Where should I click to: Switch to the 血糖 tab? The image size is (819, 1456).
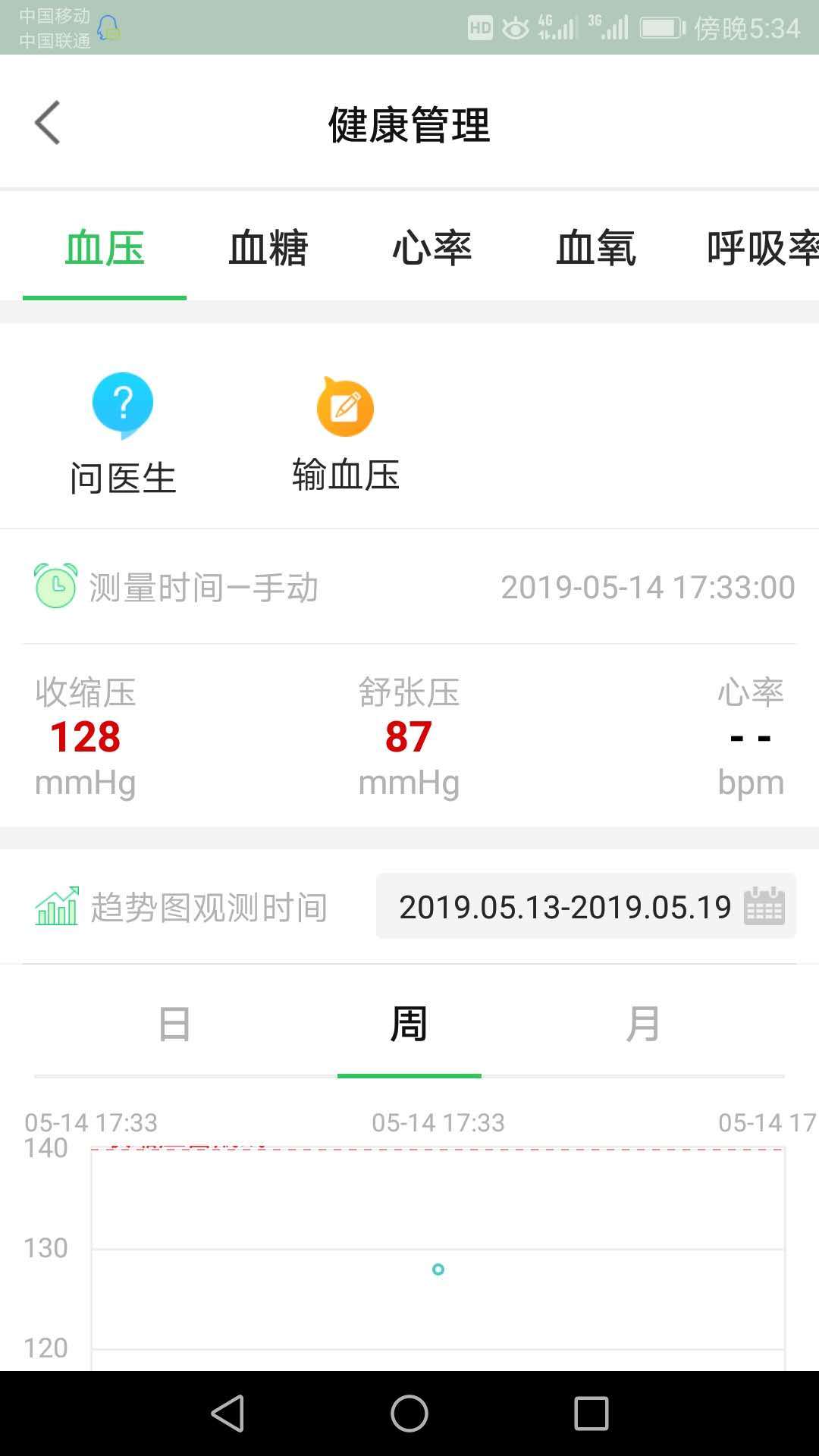click(267, 249)
